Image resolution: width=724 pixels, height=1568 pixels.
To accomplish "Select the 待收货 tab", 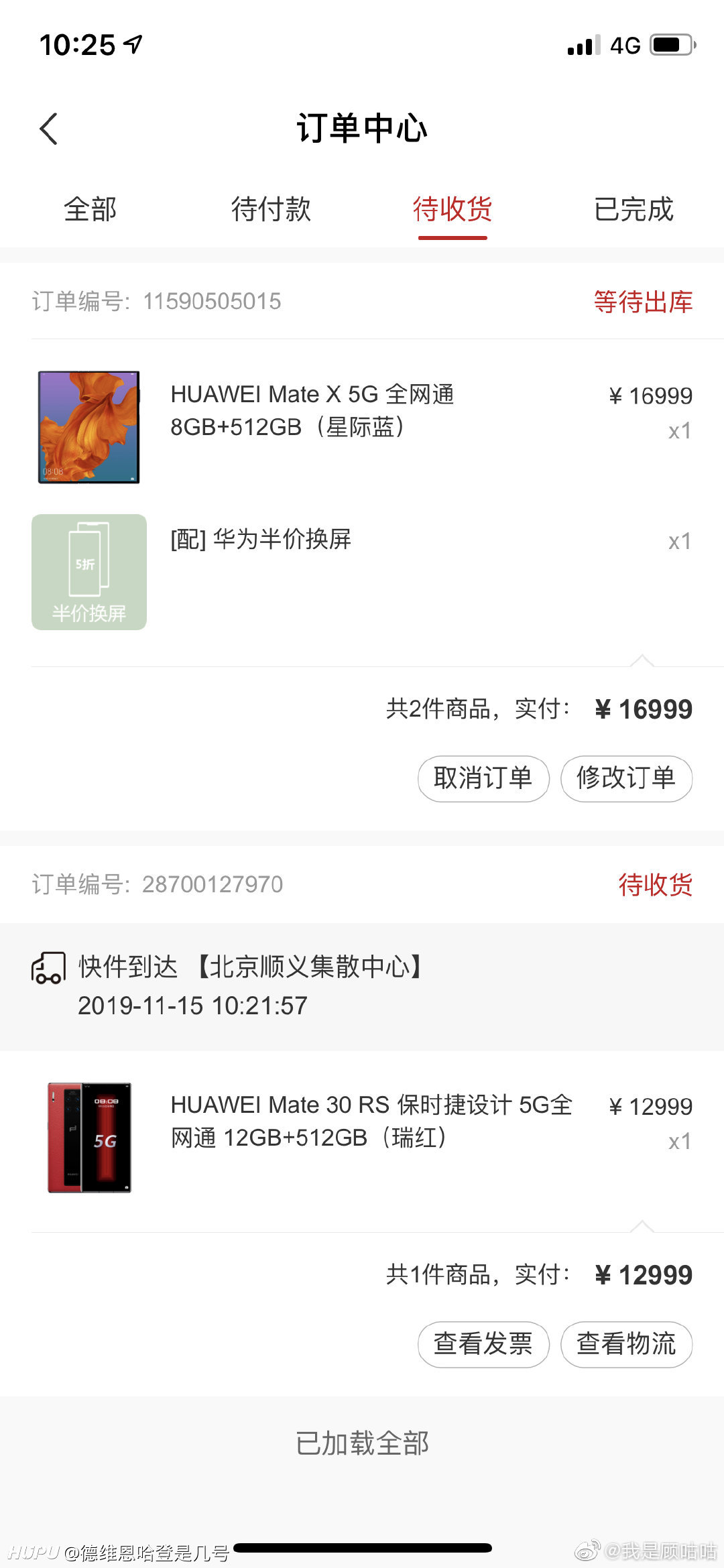I will (x=452, y=209).
